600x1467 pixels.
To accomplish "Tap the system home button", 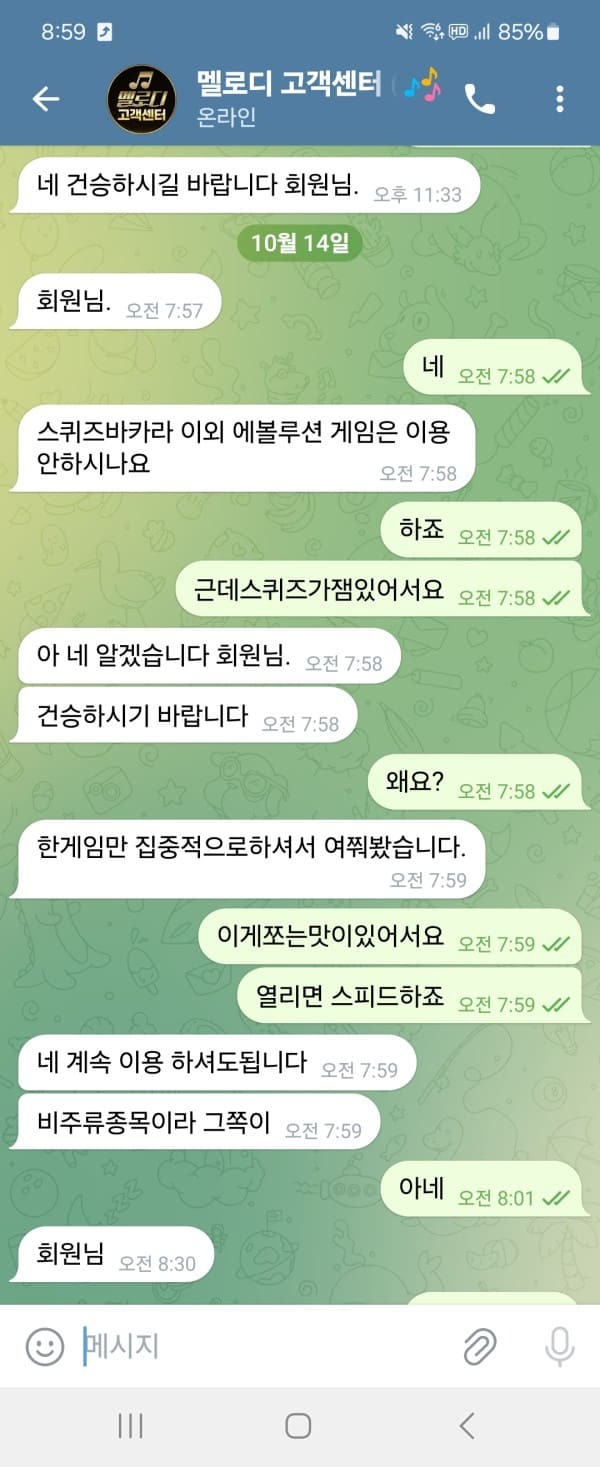I will pyautogui.click(x=298, y=1426).
